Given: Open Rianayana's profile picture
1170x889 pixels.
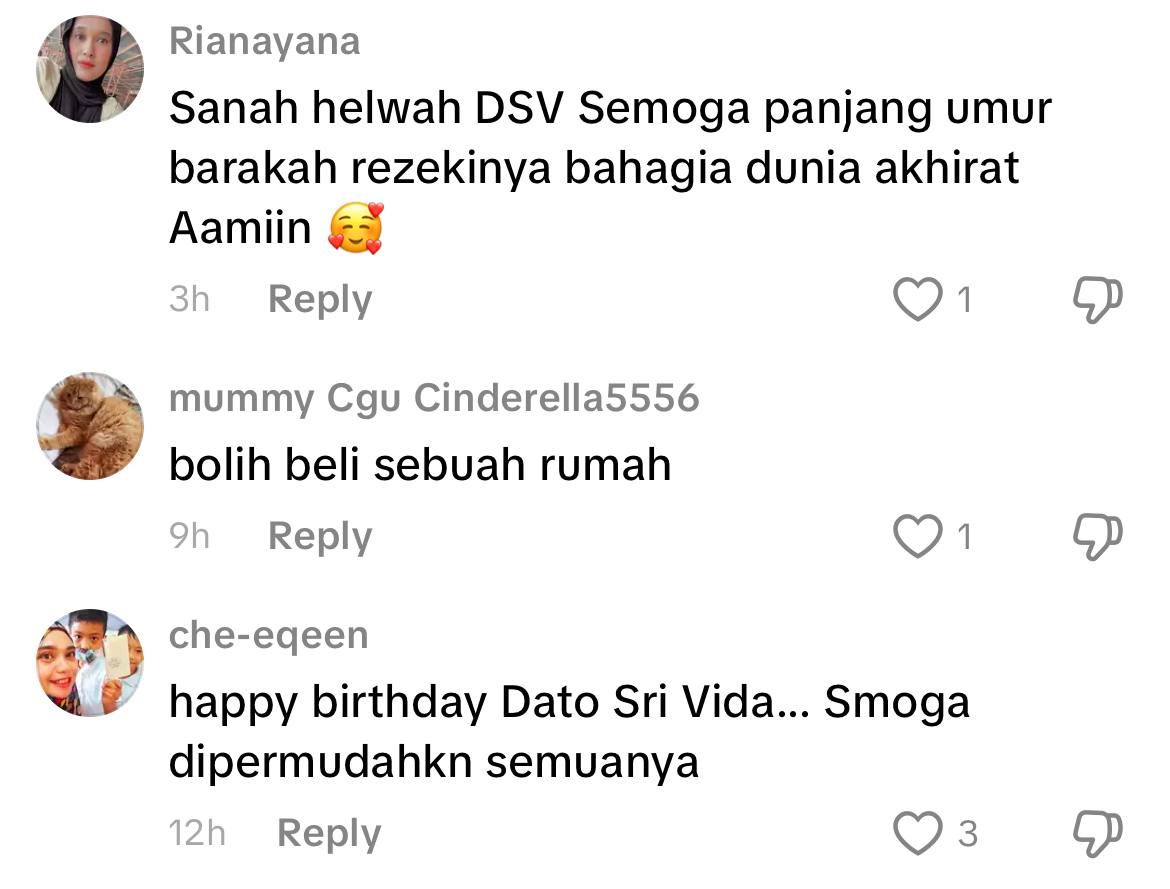Looking at the screenshot, I should click(x=90, y=69).
